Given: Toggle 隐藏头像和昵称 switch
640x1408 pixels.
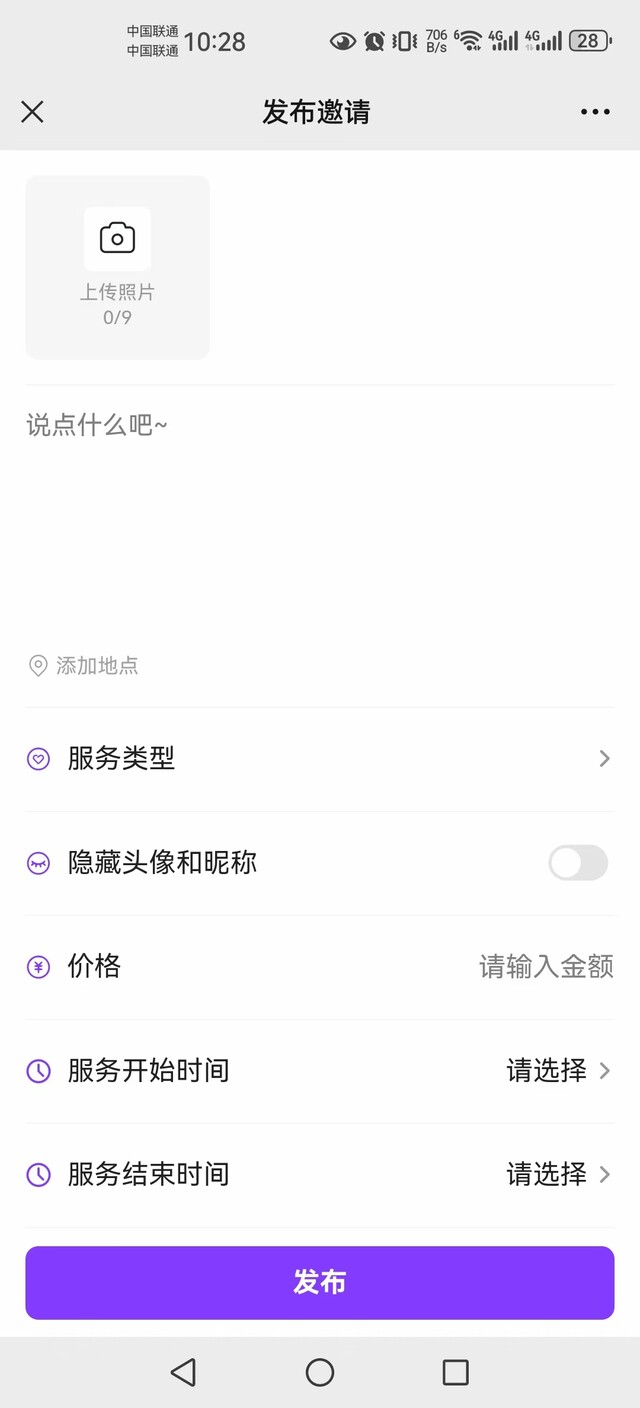Looking at the screenshot, I should point(578,863).
